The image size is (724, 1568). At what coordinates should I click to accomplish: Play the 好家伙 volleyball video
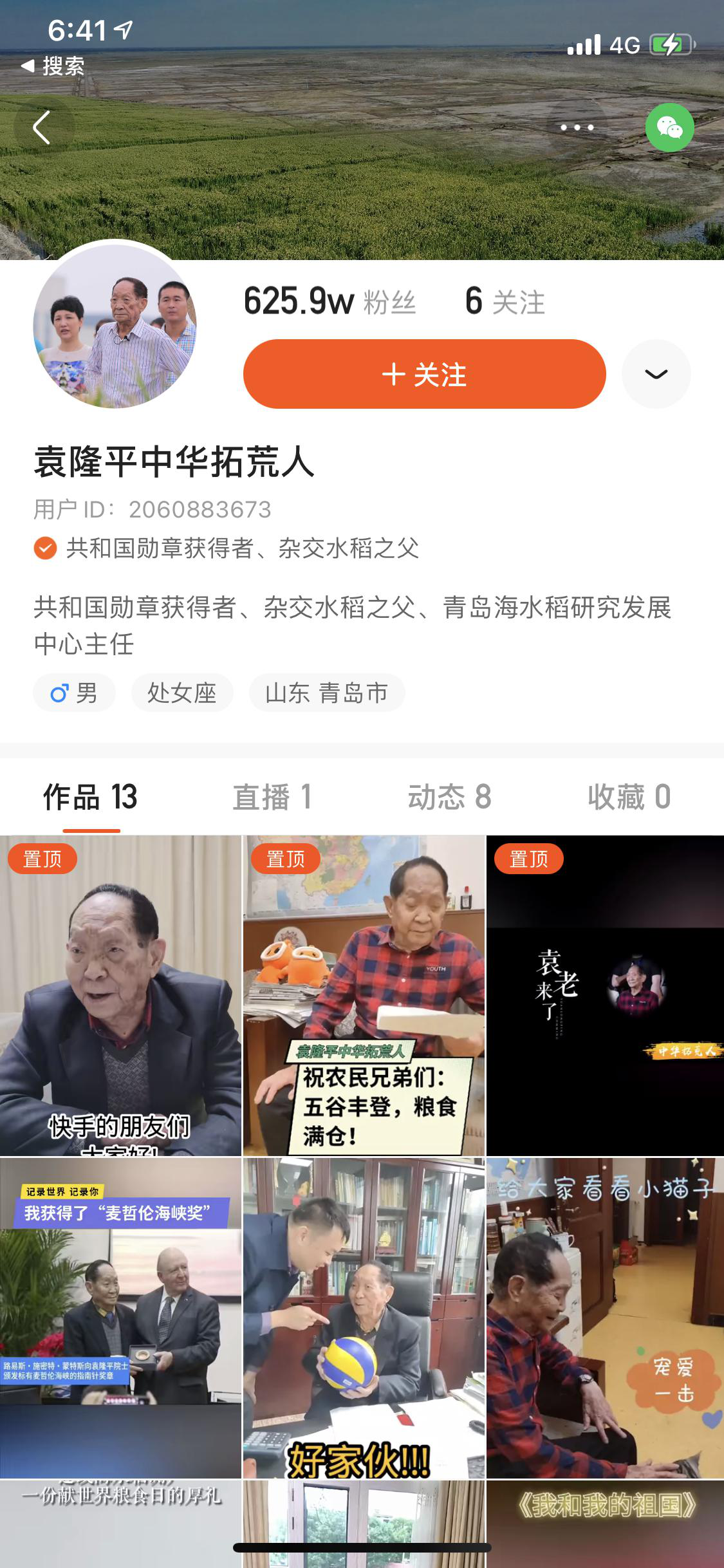(x=364, y=1316)
